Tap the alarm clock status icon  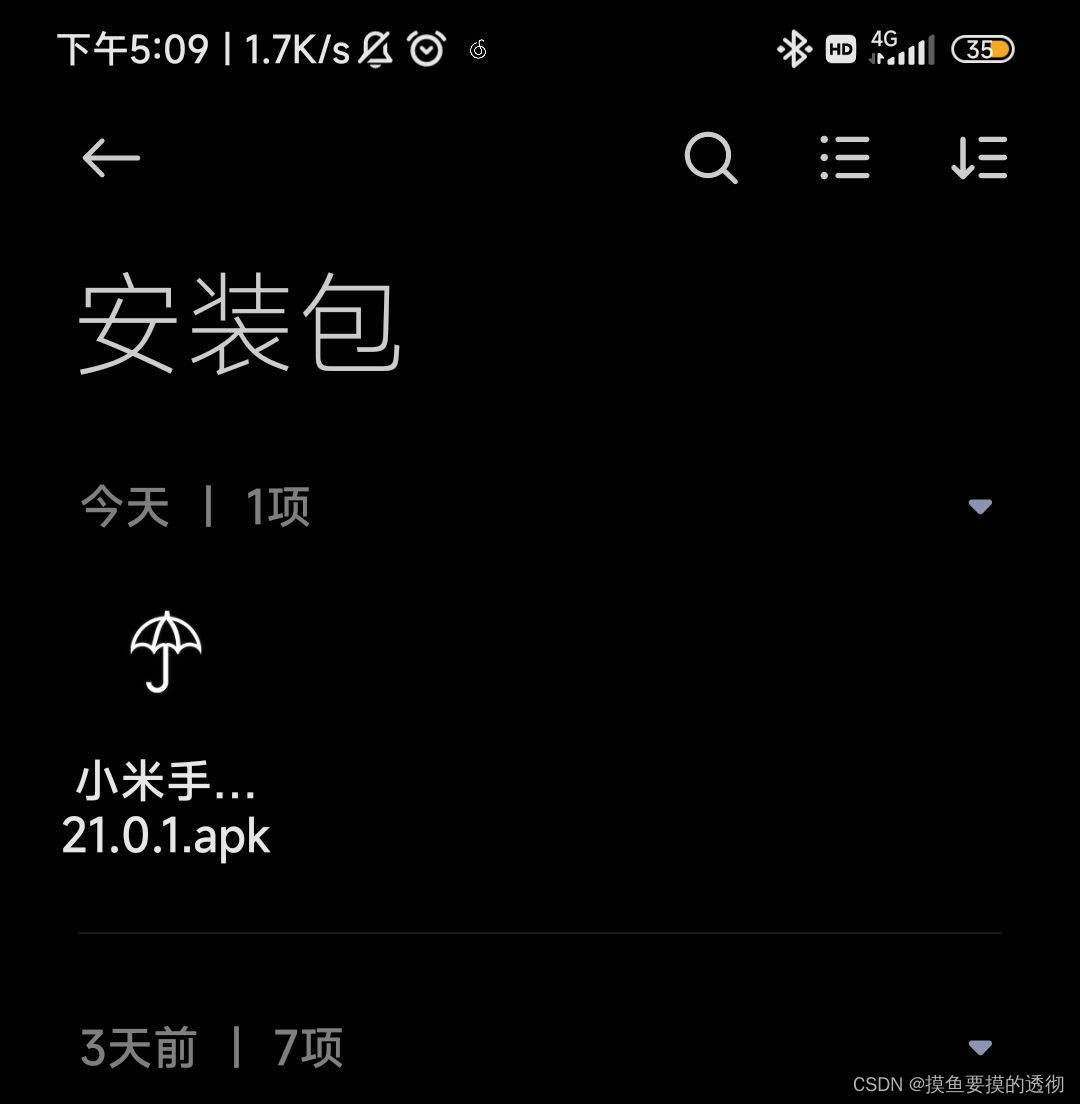tap(426, 48)
